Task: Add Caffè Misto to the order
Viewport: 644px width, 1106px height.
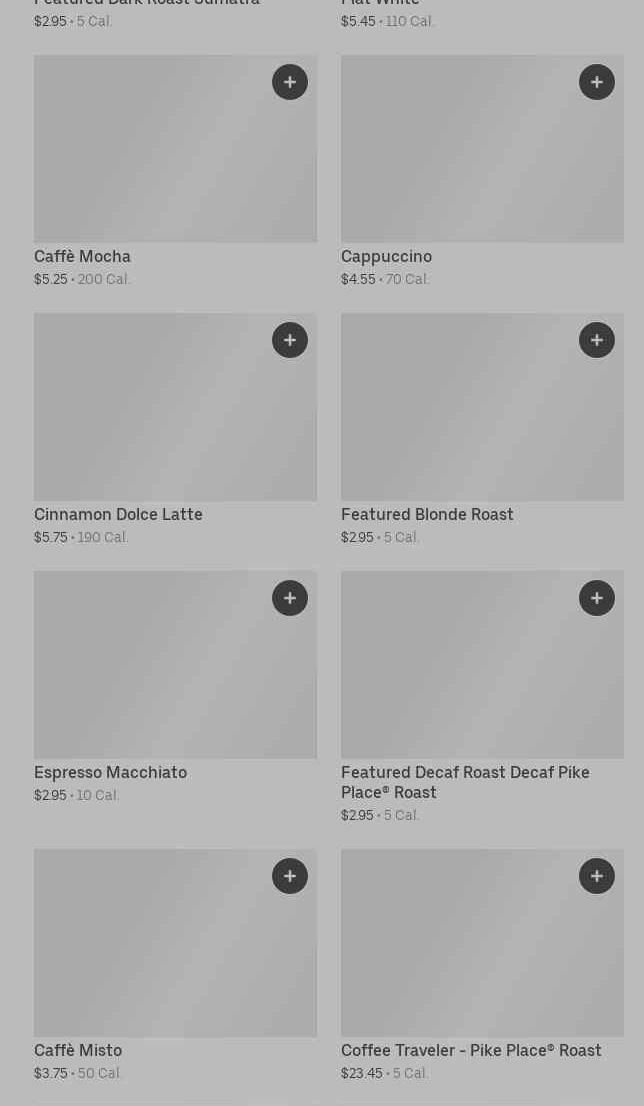Action: [290, 876]
